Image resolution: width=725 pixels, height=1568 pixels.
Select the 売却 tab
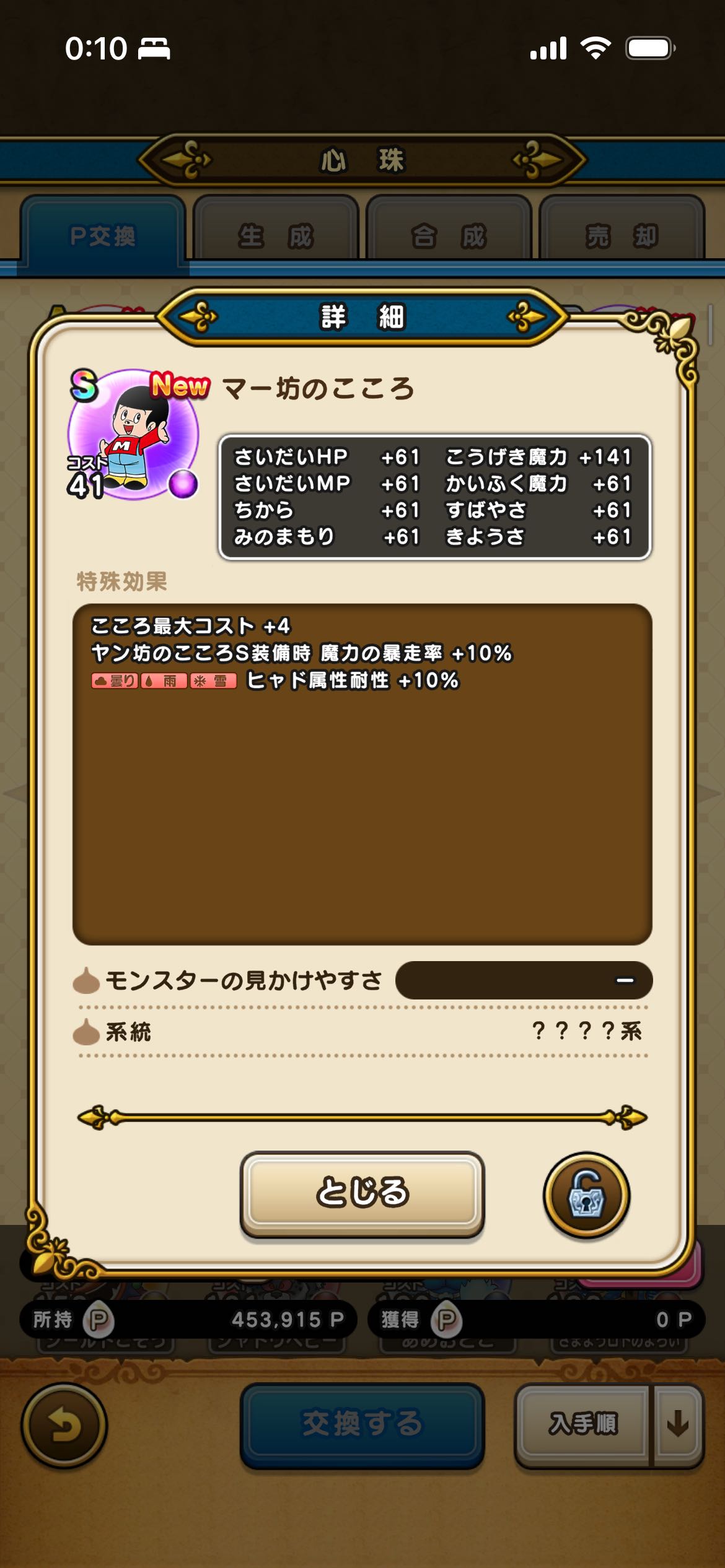pos(622,236)
